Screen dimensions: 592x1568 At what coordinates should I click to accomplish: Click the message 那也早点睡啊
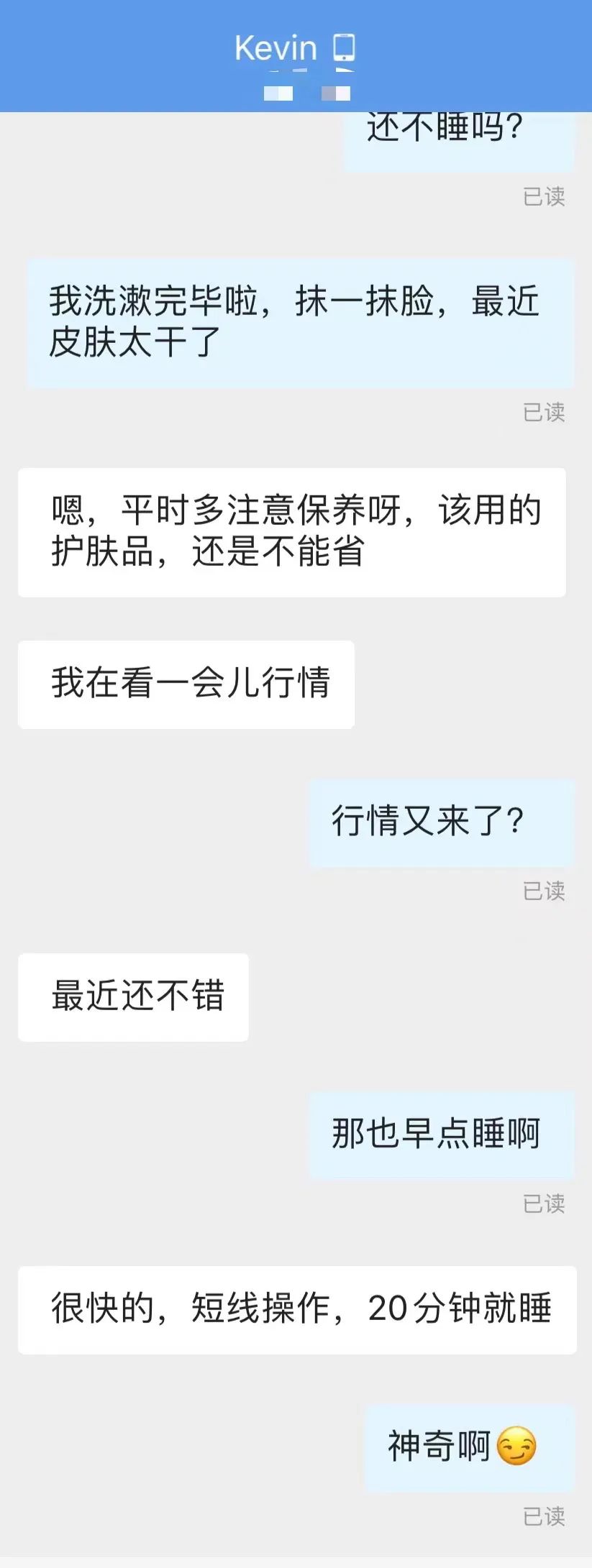440,1134
